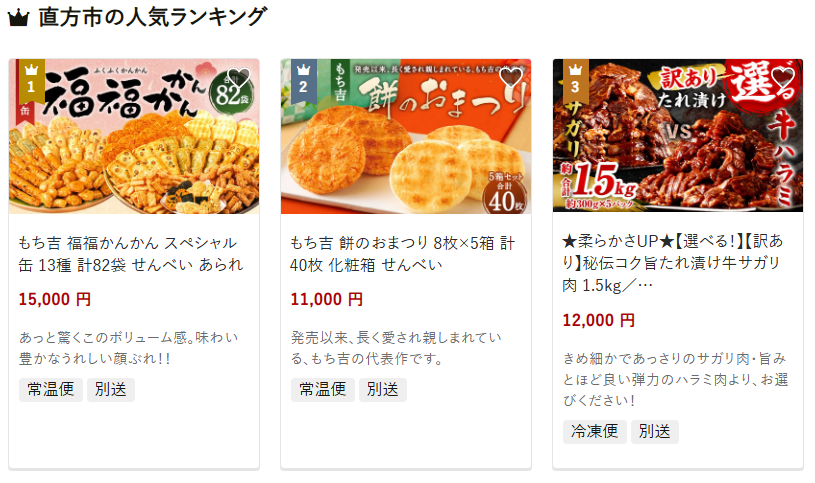Open the 餅のおまつり 40枚 product card

tap(403, 254)
